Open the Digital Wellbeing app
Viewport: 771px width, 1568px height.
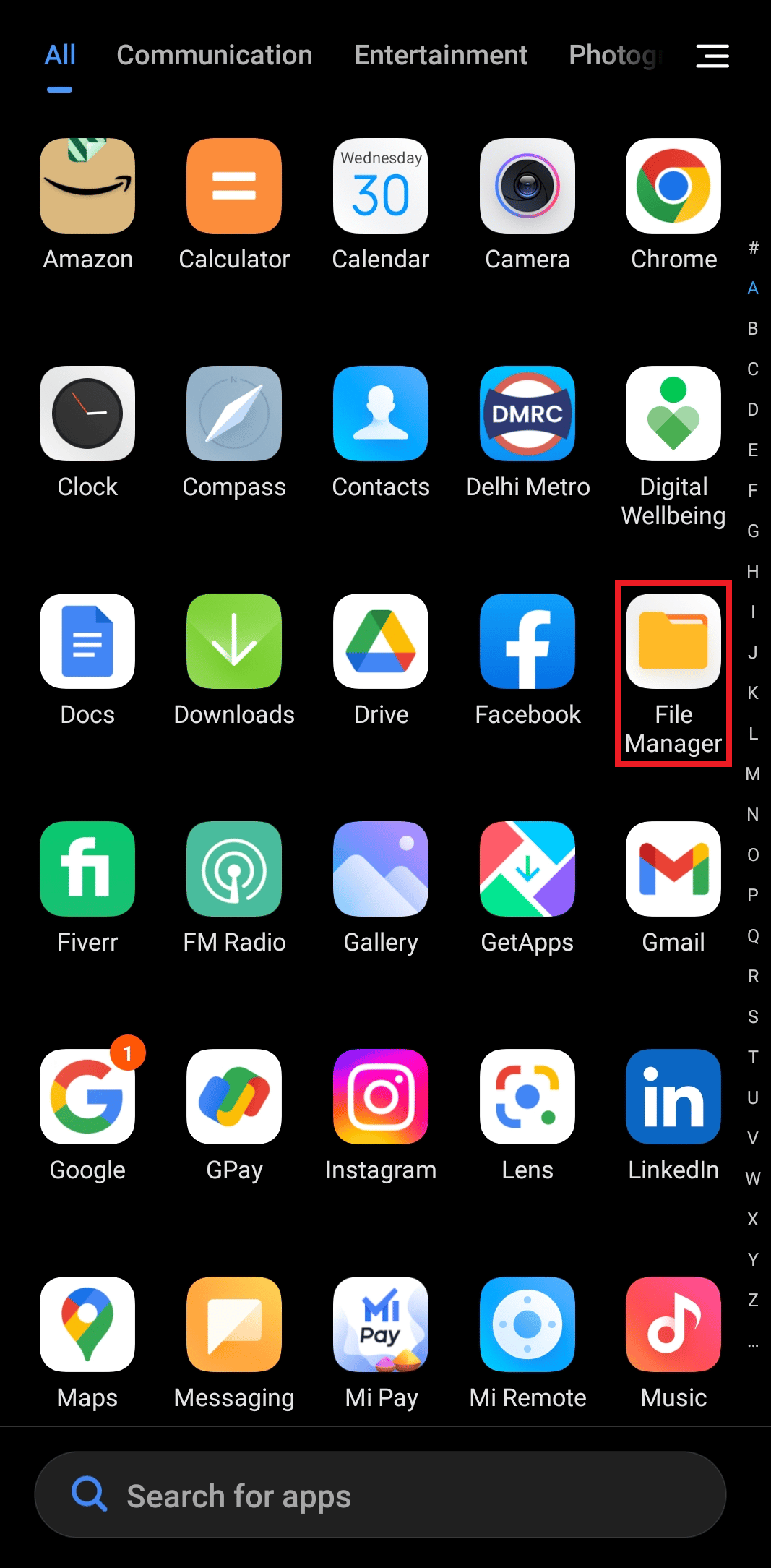pyautogui.click(x=673, y=414)
